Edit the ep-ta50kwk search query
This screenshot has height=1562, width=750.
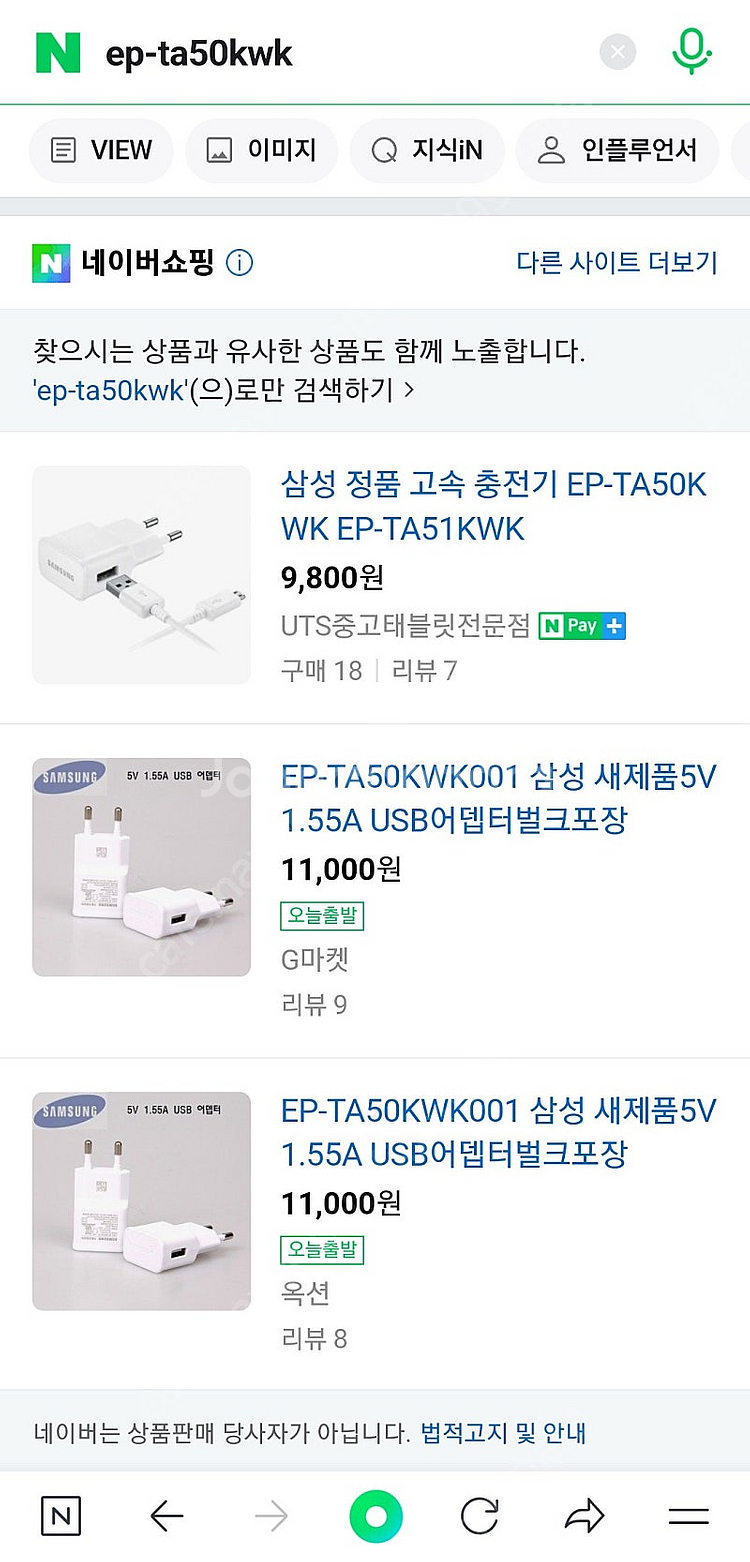pos(300,53)
